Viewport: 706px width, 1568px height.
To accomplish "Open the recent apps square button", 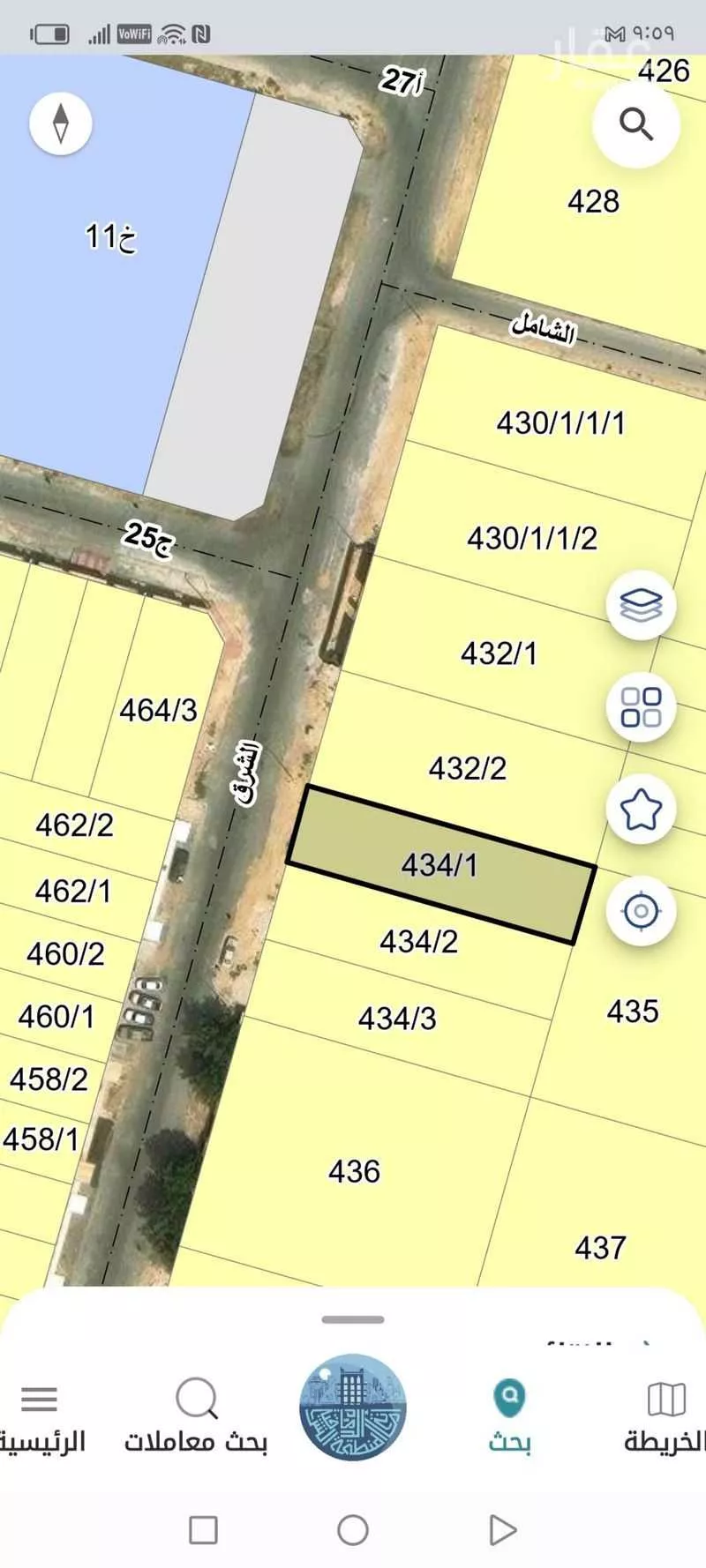I will [x=204, y=1530].
